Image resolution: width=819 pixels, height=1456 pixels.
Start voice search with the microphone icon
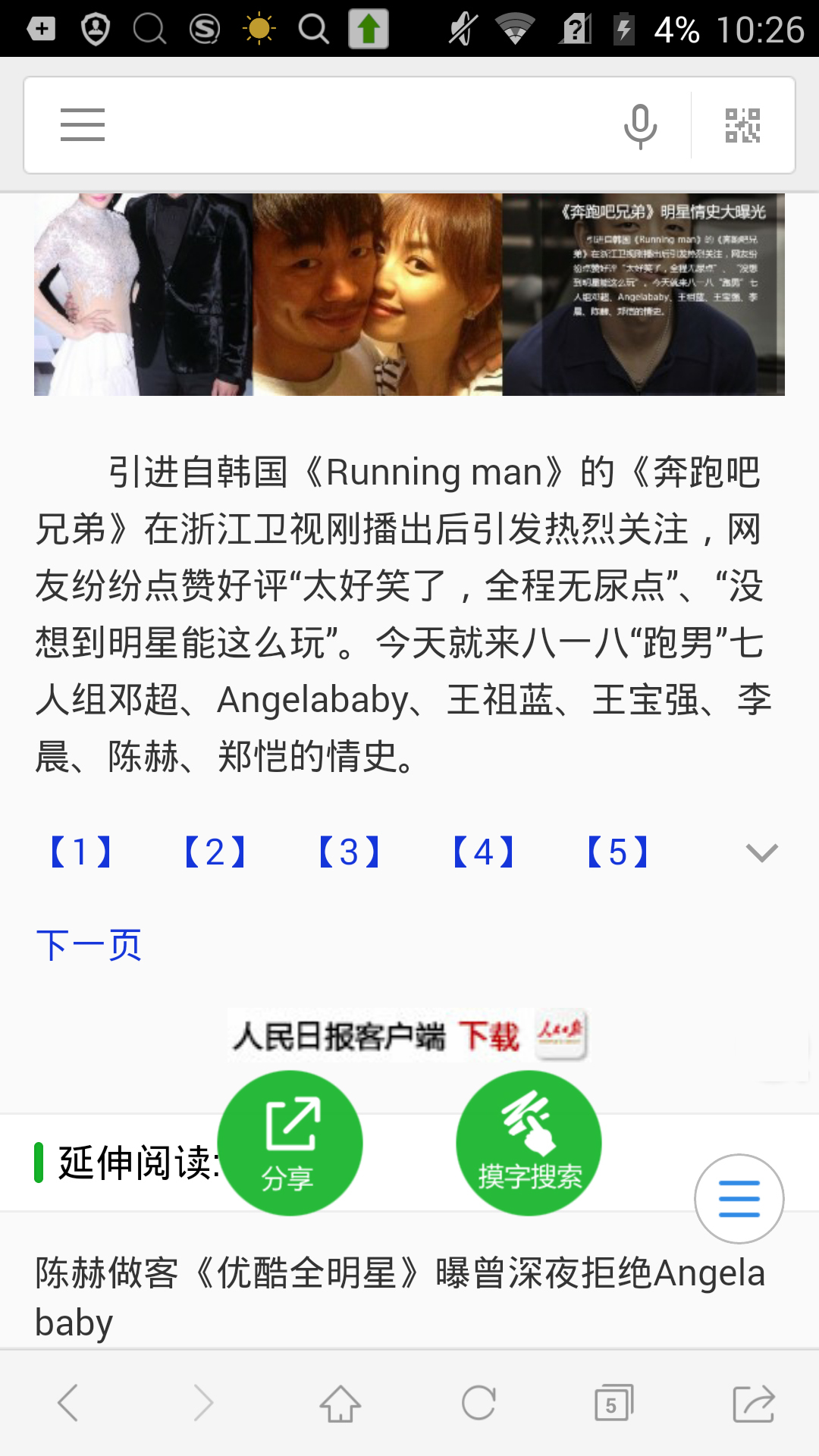[640, 125]
